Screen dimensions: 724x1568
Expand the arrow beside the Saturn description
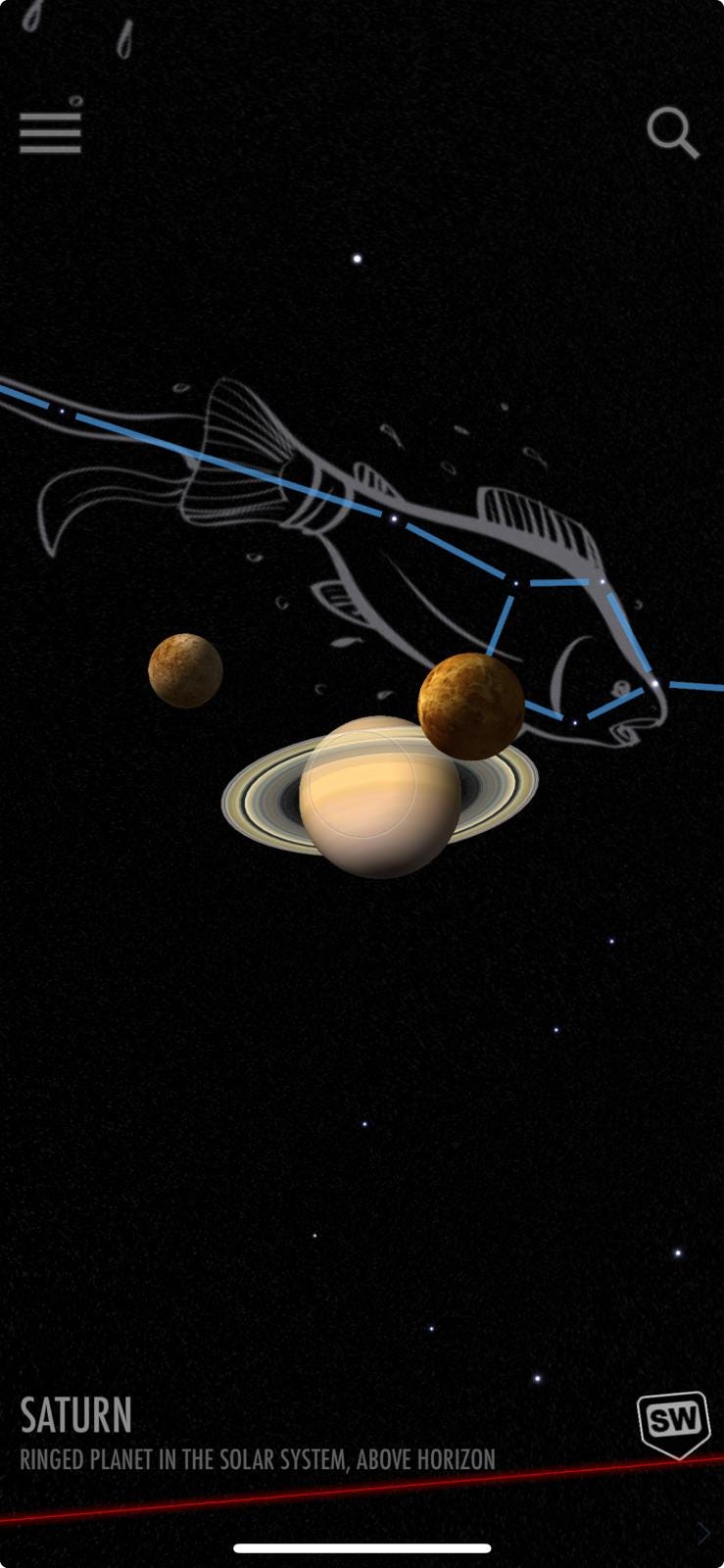[x=703, y=1533]
